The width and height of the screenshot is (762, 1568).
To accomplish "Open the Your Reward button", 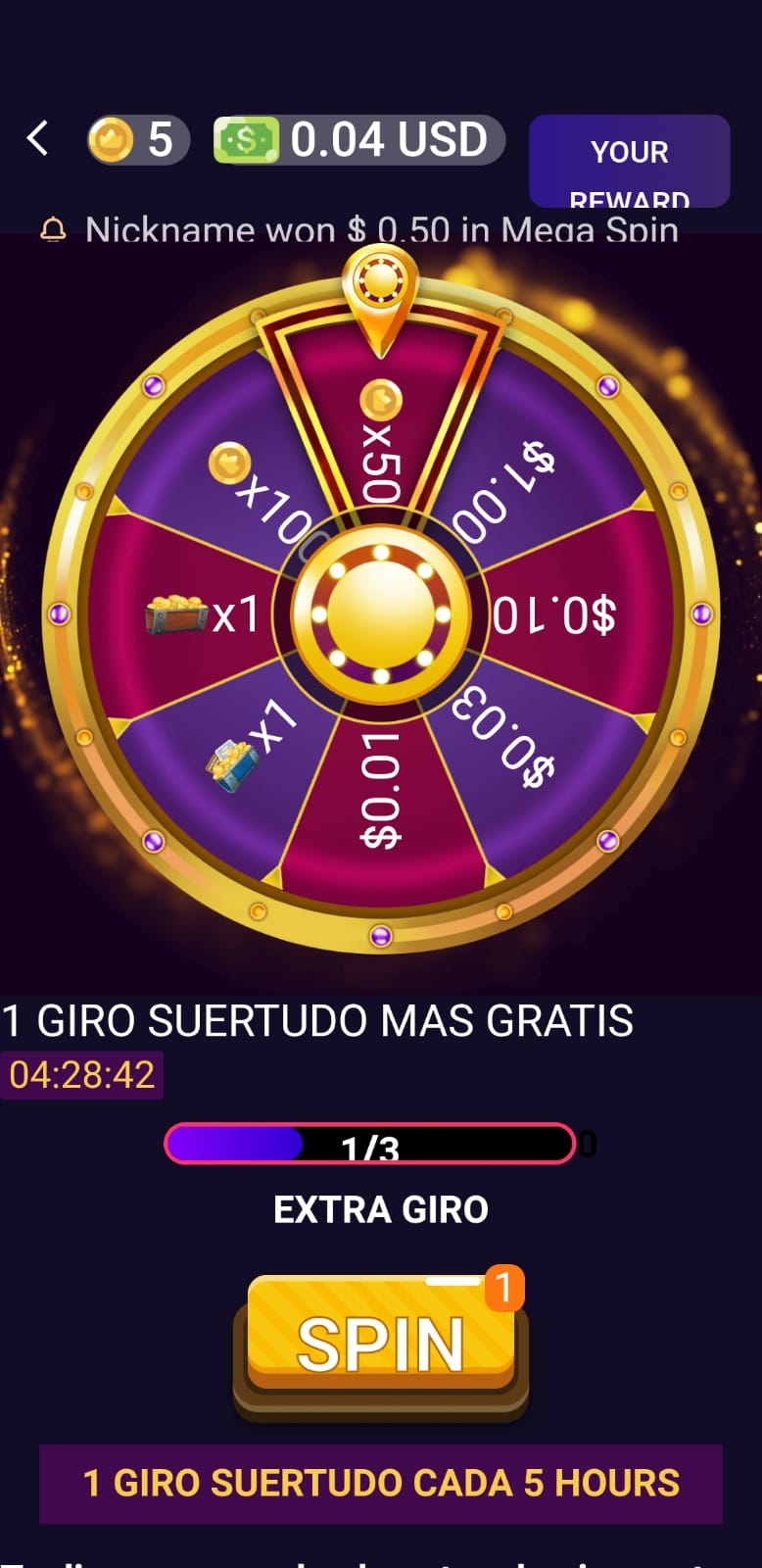I will [x=629, y=161].
